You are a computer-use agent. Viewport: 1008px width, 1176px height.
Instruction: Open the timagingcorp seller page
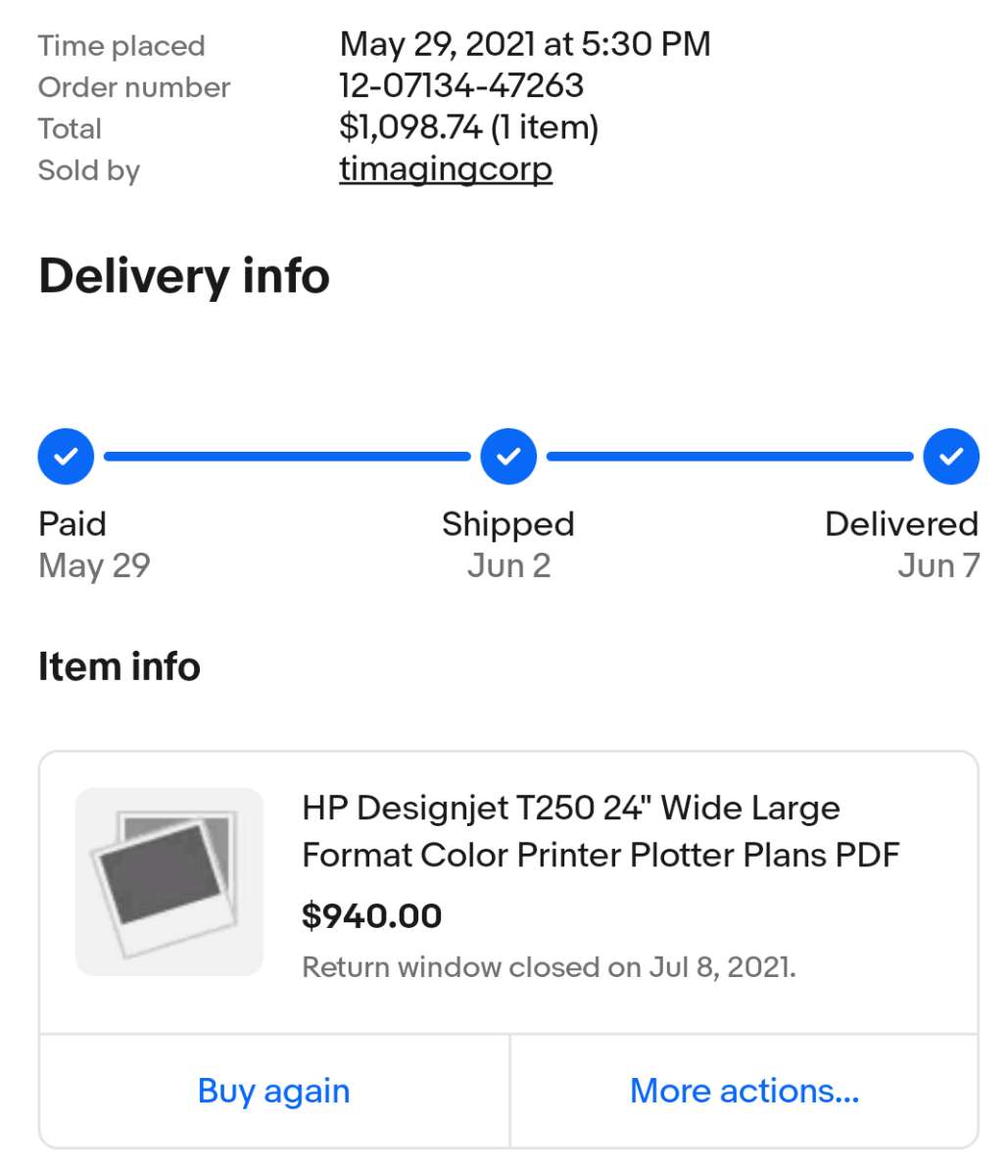pos(446,169)
